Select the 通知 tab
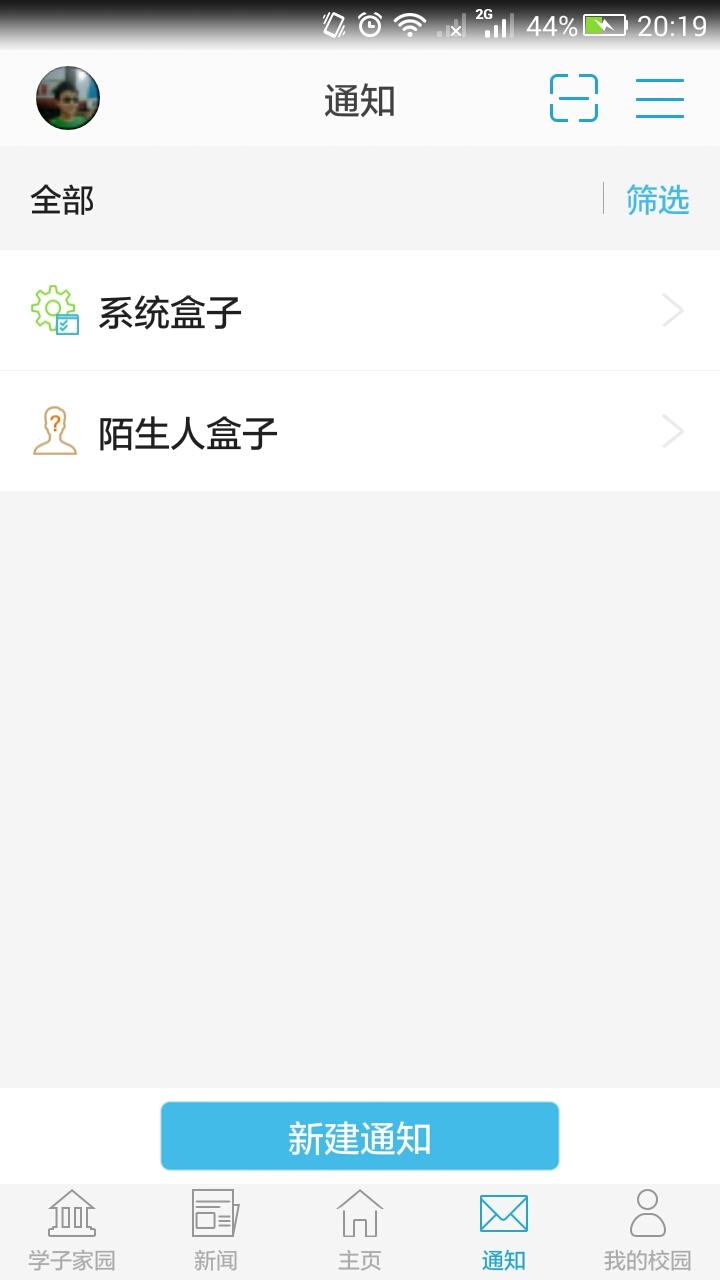 click(504, 1230)
